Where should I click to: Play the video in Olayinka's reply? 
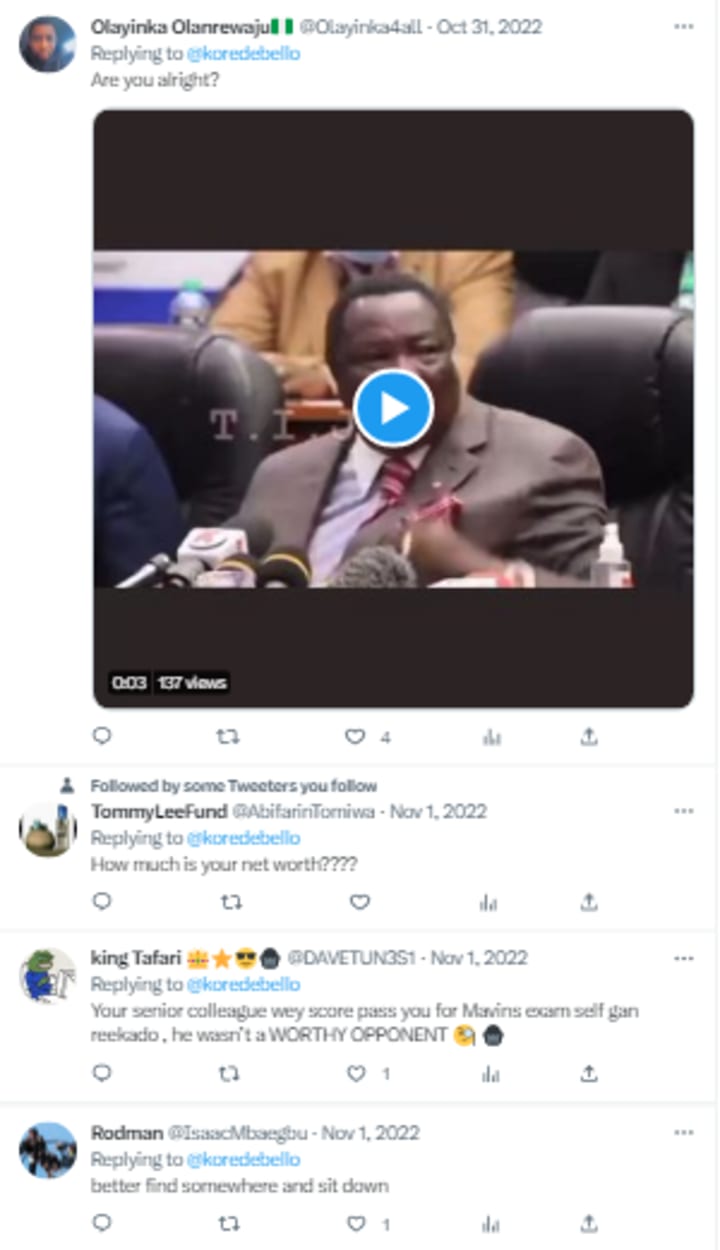(x=393, y=409)
